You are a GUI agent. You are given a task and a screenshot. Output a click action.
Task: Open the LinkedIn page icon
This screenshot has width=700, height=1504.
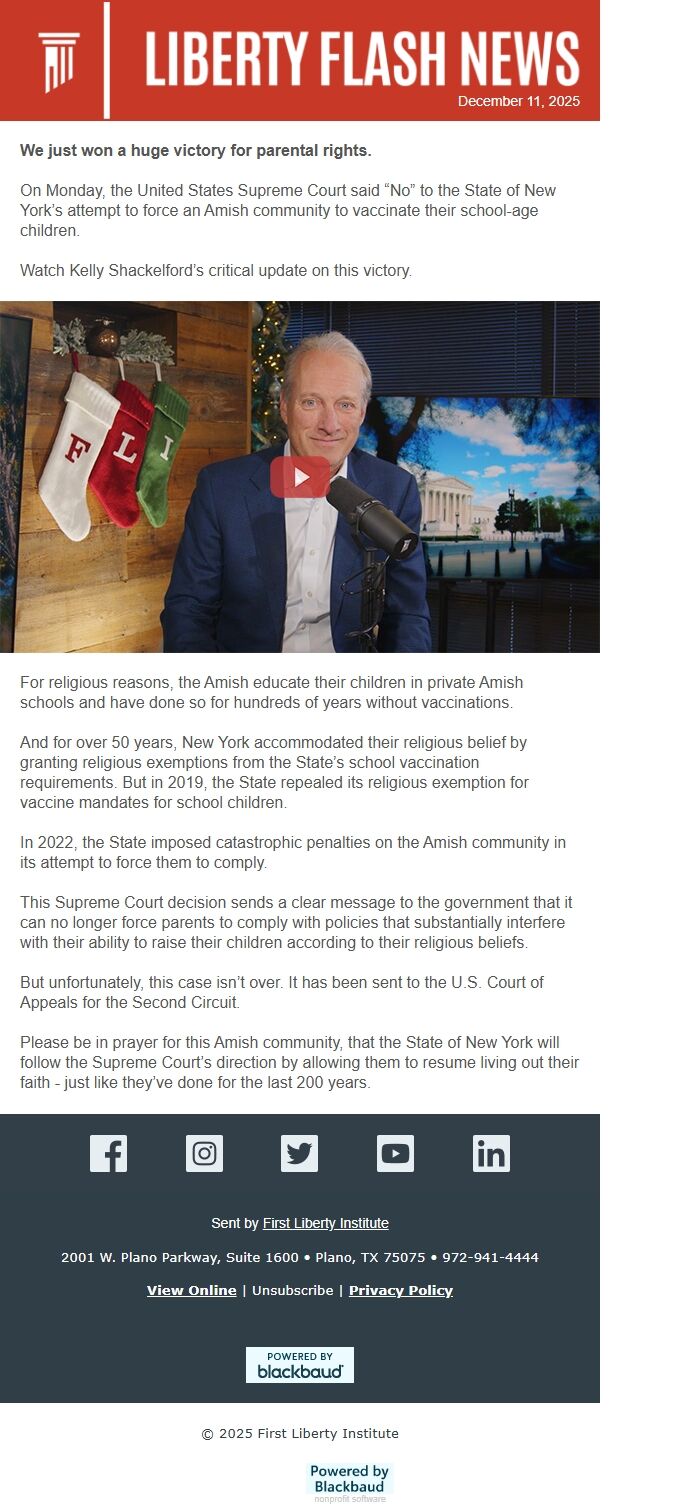point(491,1153)
